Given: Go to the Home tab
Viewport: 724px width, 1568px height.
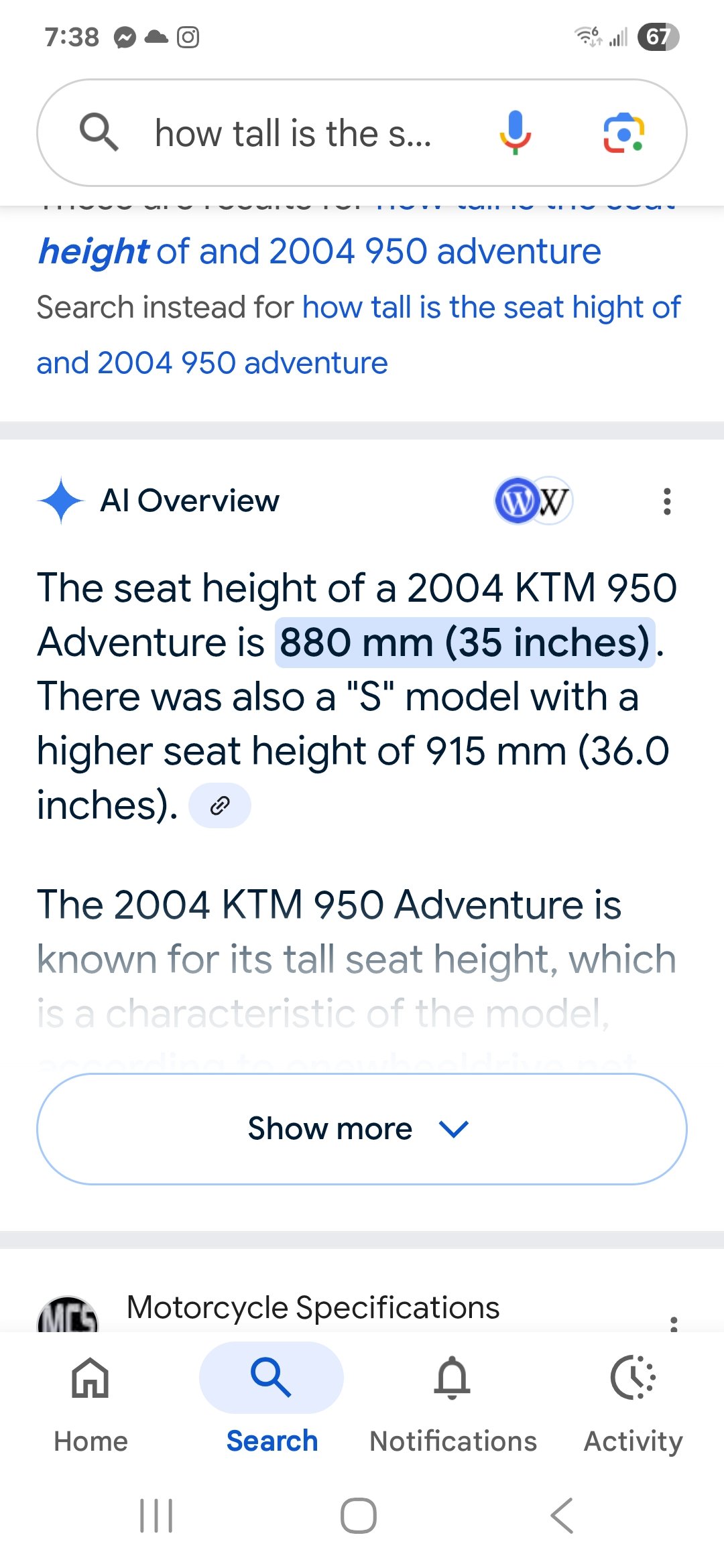Looking at the screenshot, I should 90,1402.
